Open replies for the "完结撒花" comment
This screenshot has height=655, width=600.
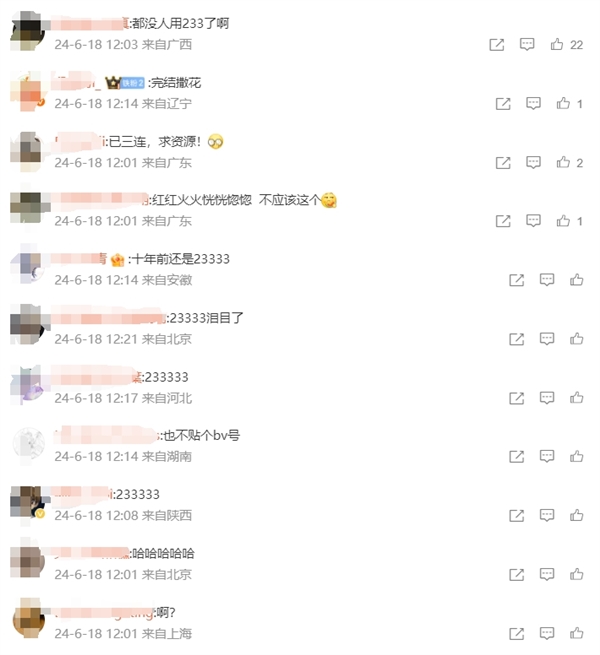[534, 103]
